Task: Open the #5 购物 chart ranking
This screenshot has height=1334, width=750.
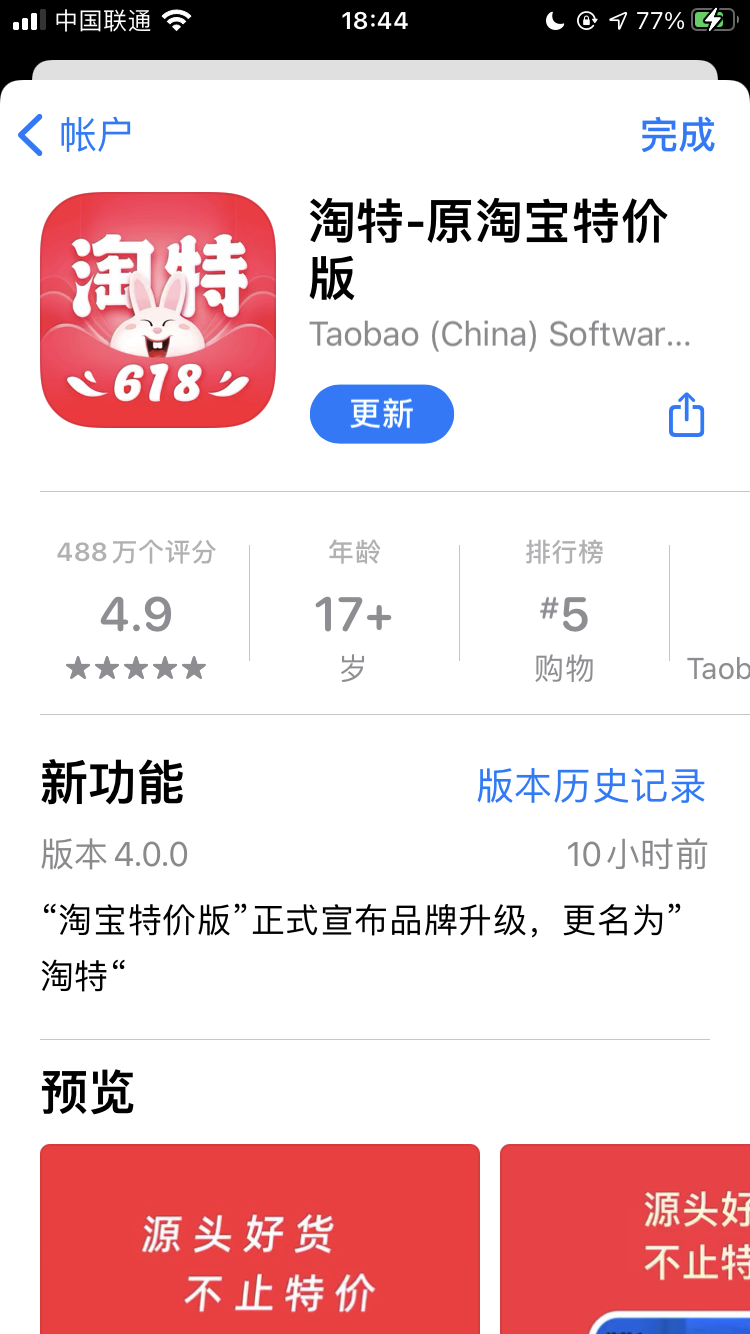Action: click(x=564, y=612)
